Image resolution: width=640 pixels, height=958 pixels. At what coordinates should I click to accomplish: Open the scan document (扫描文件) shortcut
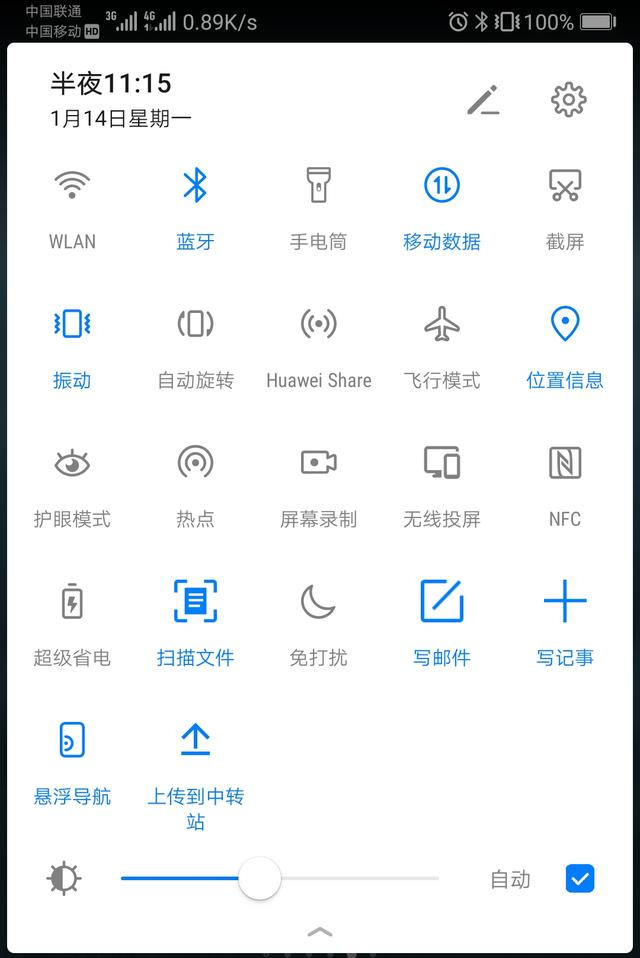coord(195,602)
